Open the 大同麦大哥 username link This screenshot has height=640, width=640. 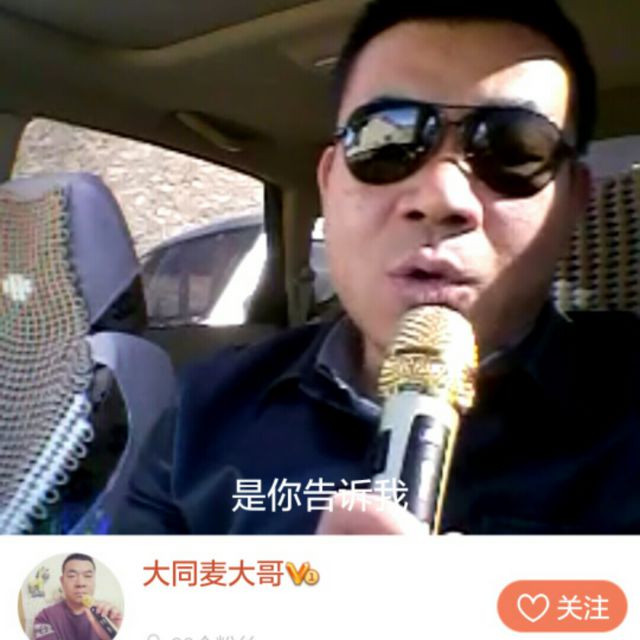pos(214,575)
